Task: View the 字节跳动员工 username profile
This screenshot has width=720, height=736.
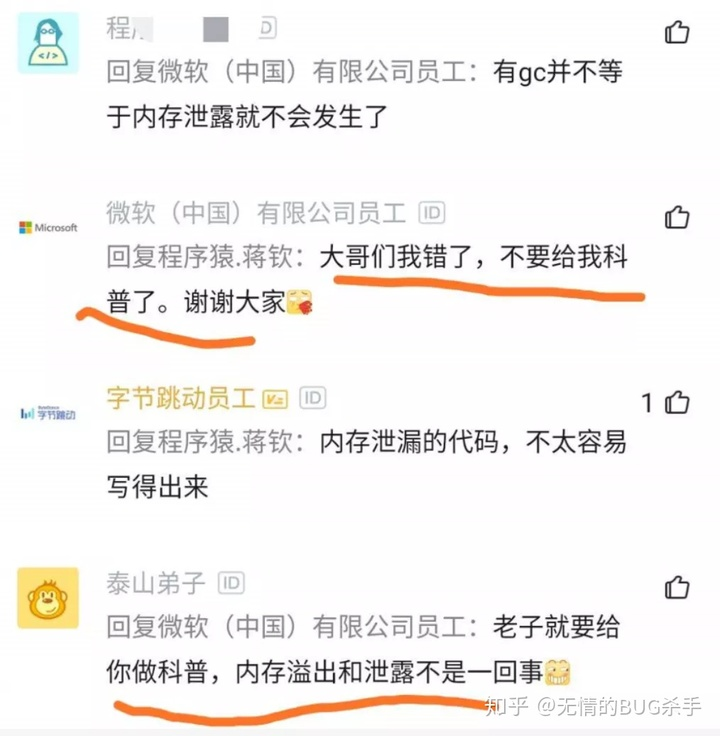Action: [x=181, y=398]
